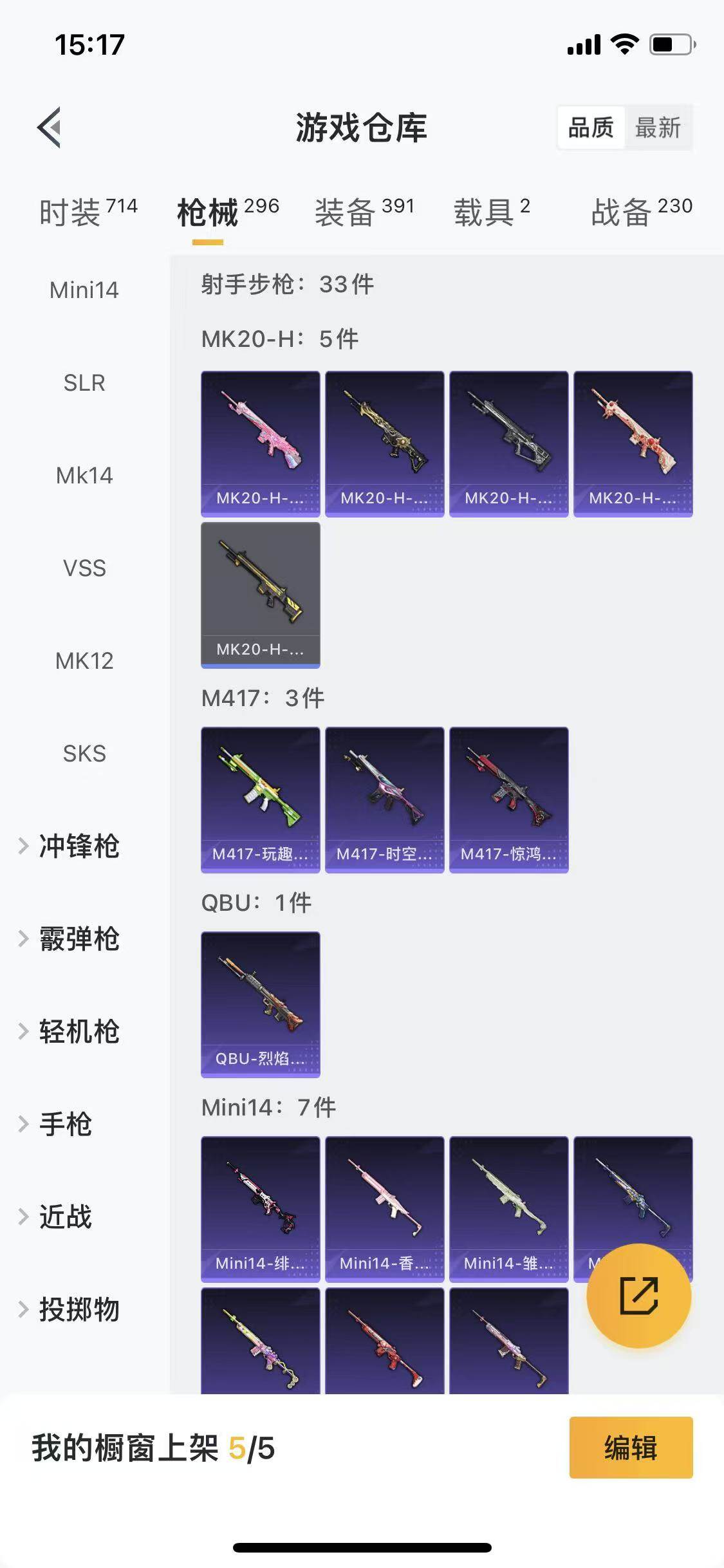Open the QBU-烈焰 skin tile
The width and height of the screenshot is (724, 1568).
coord(261,1004)
